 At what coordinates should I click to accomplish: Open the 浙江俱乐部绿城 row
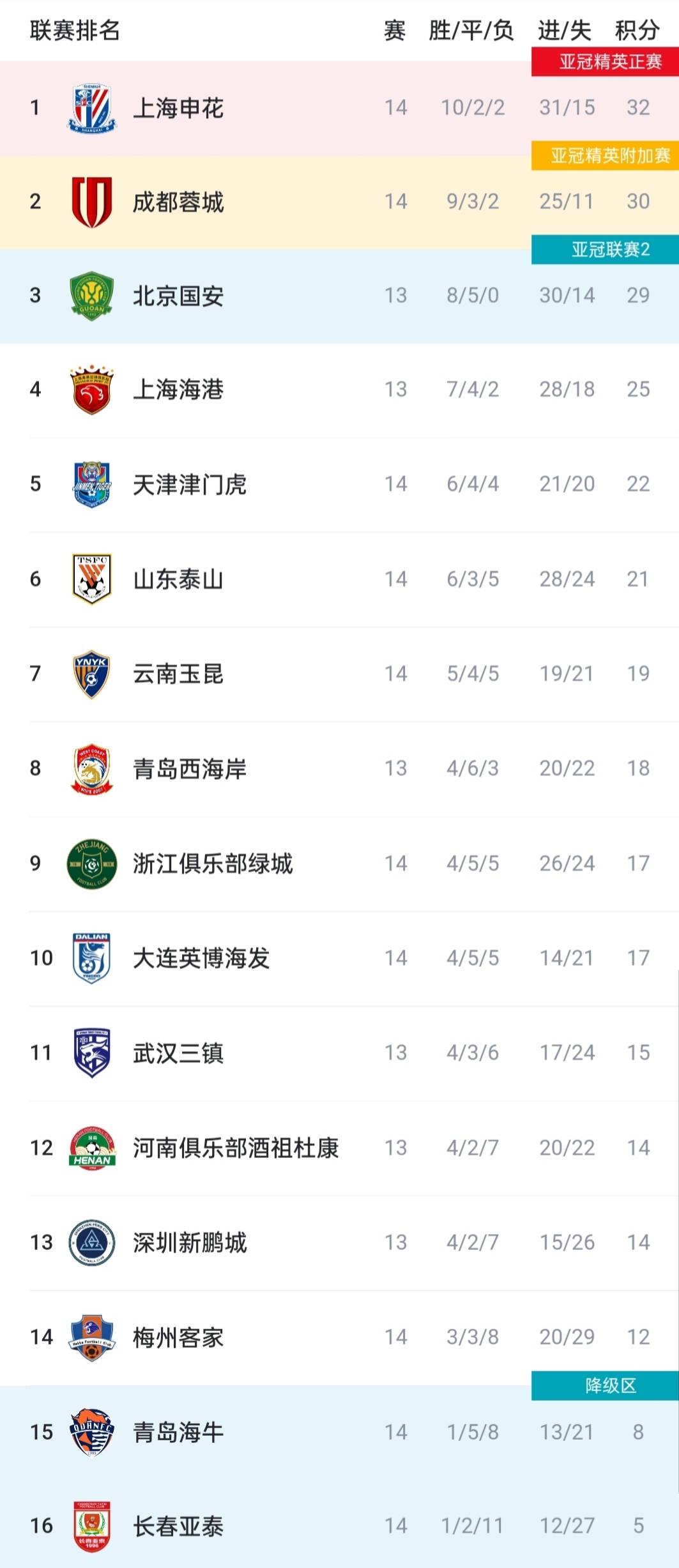tap(212, 864)
